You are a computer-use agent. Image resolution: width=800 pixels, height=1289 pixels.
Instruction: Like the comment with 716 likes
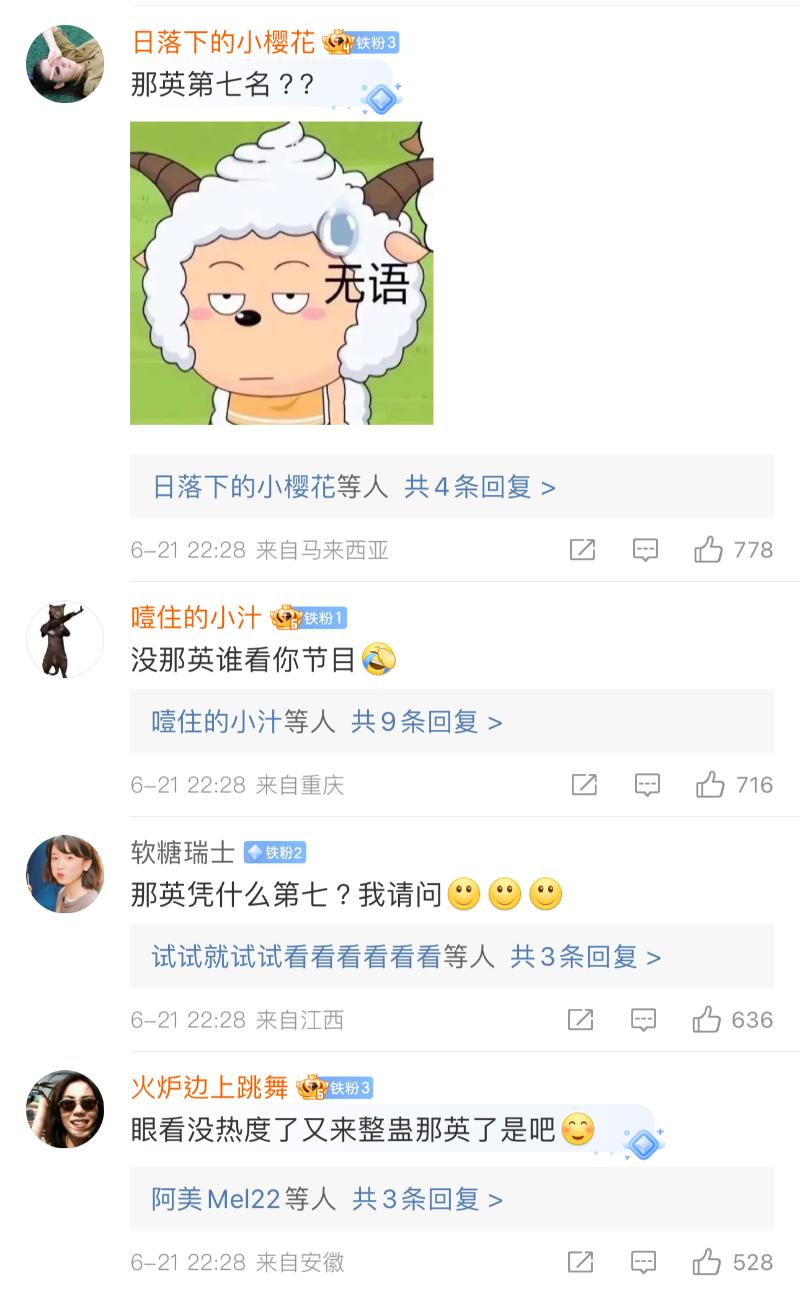pyautogui.click(x=710, y=785)
